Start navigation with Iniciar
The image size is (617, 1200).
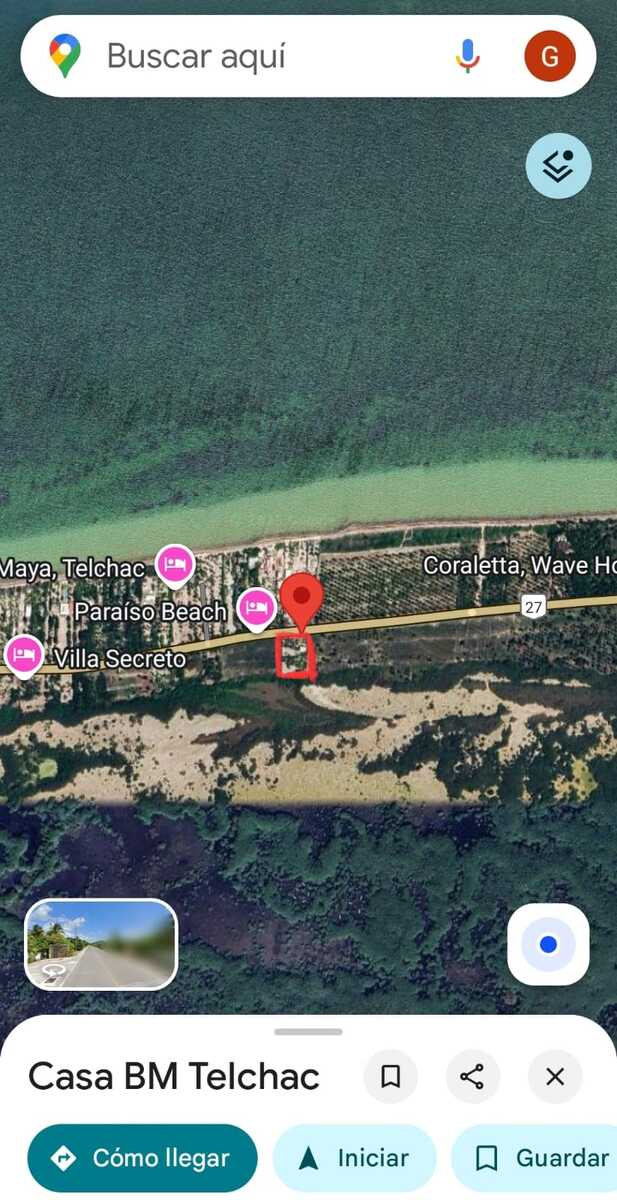click(354, 1158)
